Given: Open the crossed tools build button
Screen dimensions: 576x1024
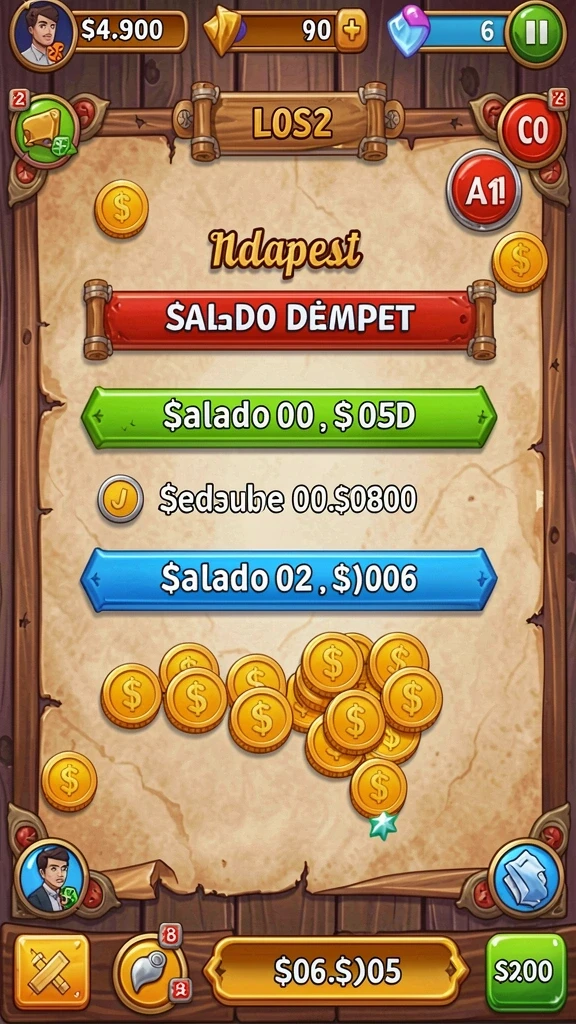Looking at the screenshot, I should [x=52, y=971].
